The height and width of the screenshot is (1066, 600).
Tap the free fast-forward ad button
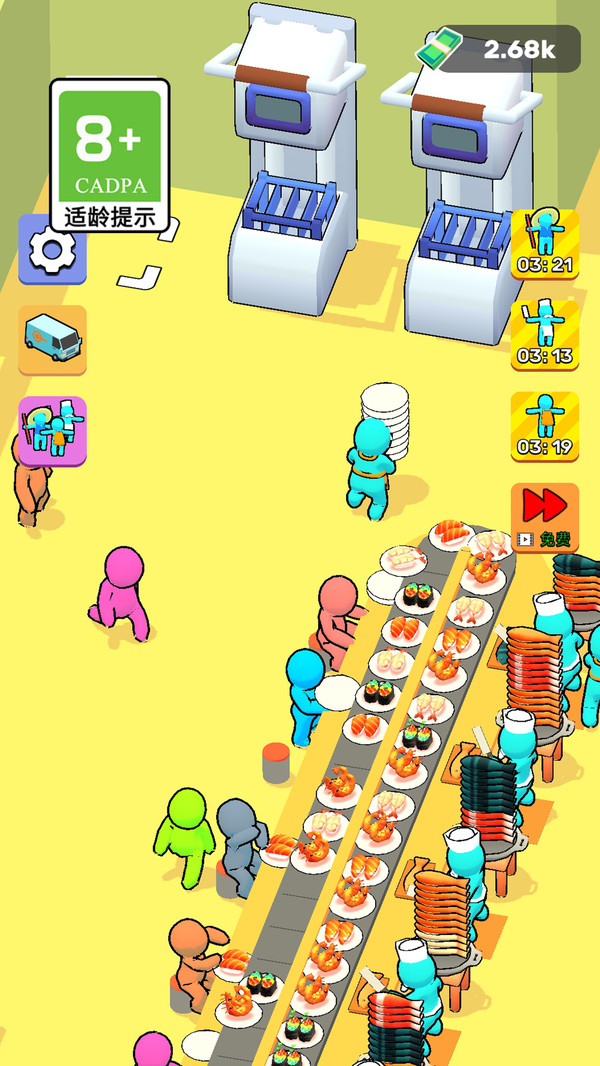[x=545, y=516]
